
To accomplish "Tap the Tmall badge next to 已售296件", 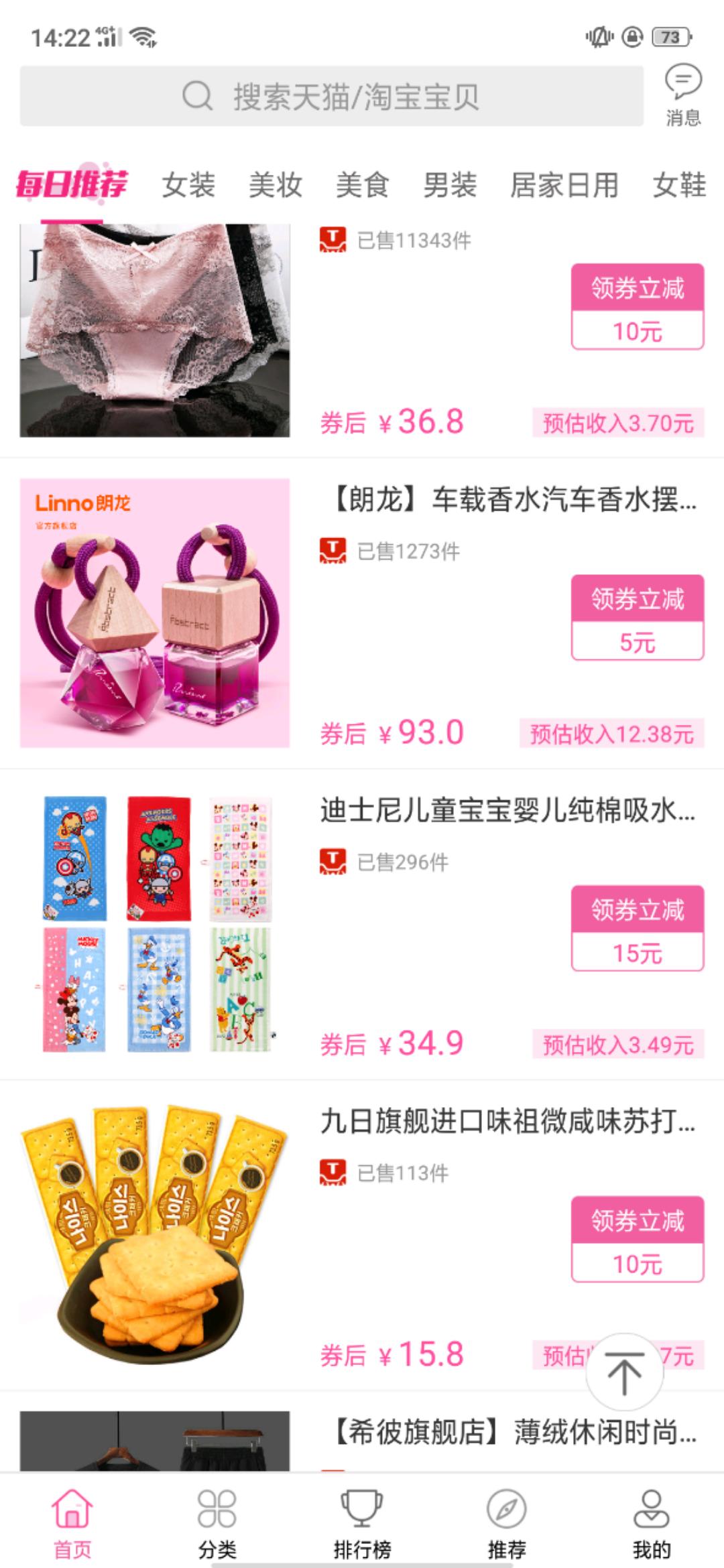I will (x=333, y=863).
